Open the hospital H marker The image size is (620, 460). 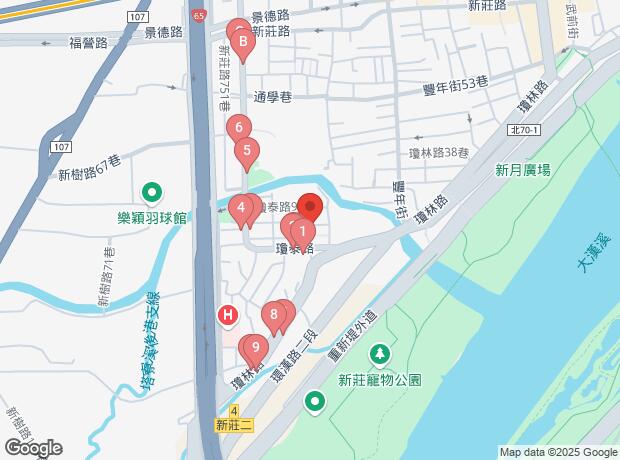[x=228, y=316]
